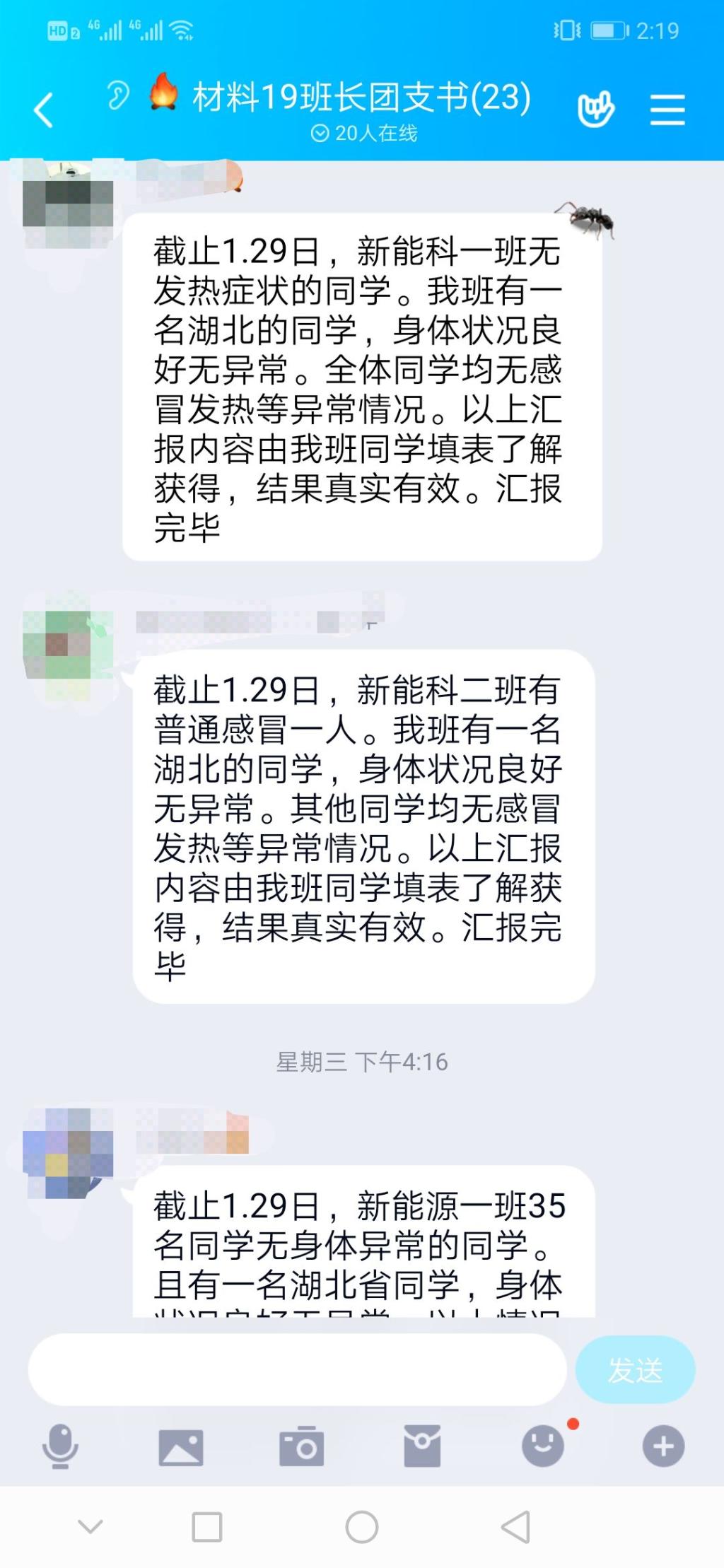
Task: Open the camera icon
Action: tap(302, 1446)
